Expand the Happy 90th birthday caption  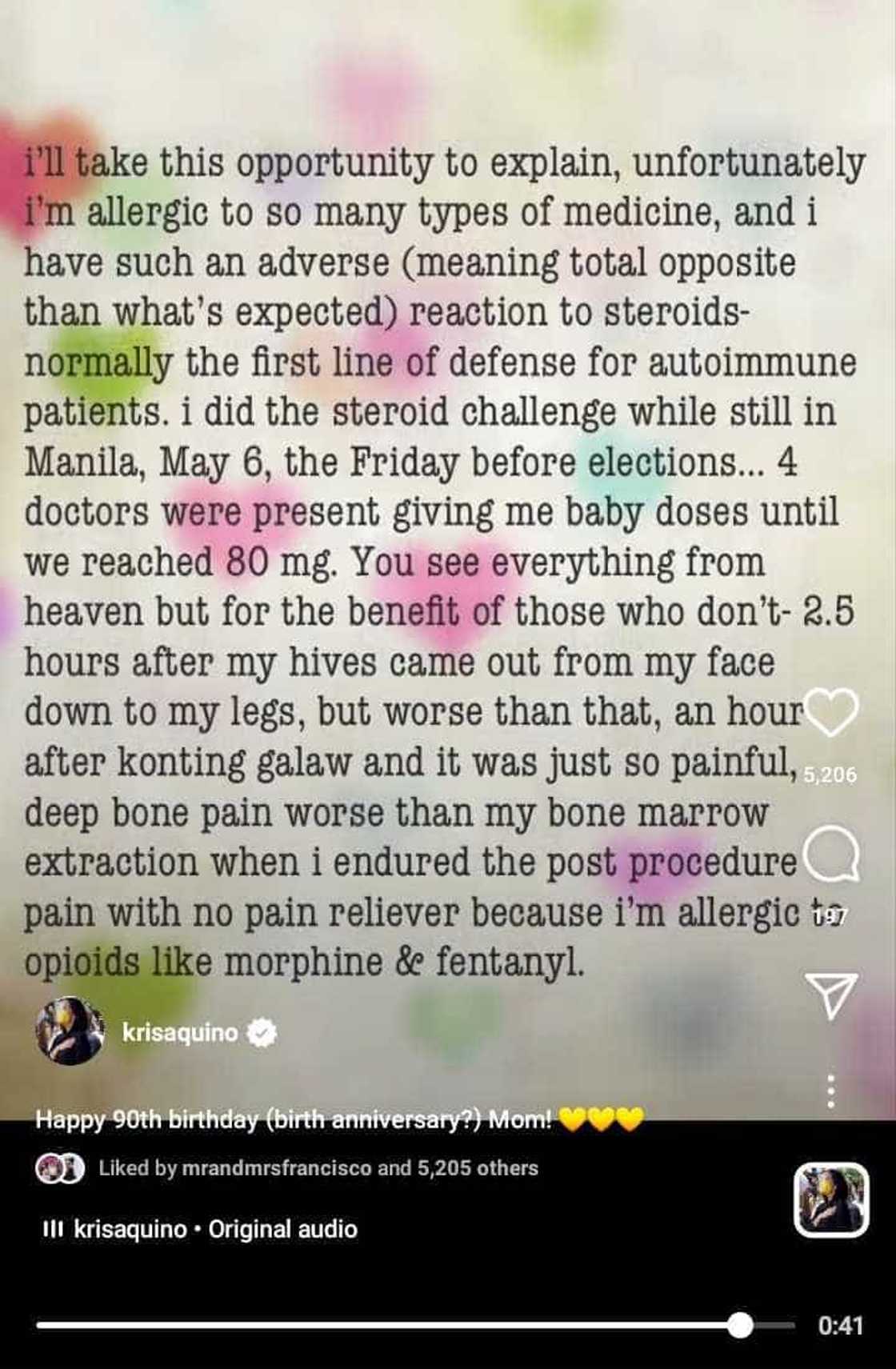tap(294, 1119)
